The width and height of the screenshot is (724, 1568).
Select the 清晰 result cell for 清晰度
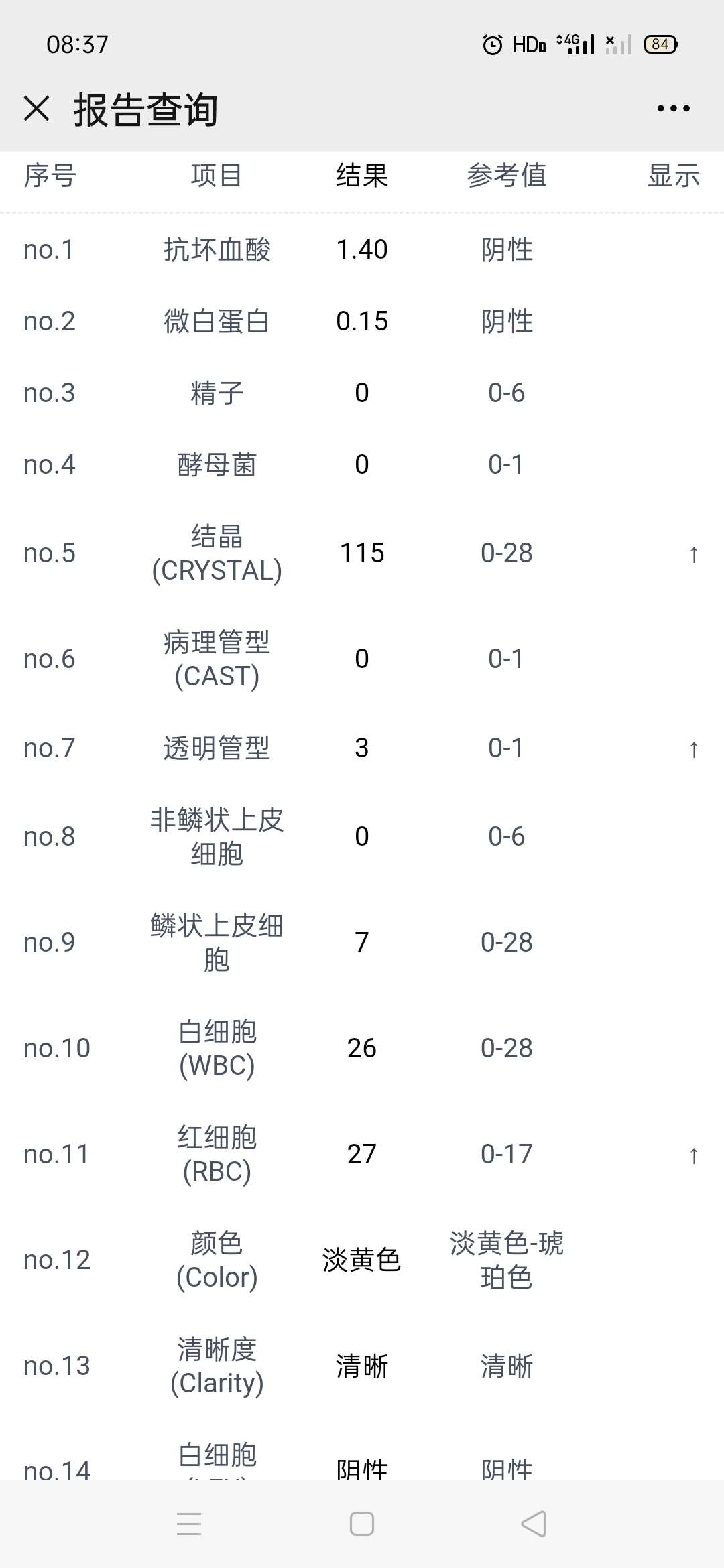361,1367
